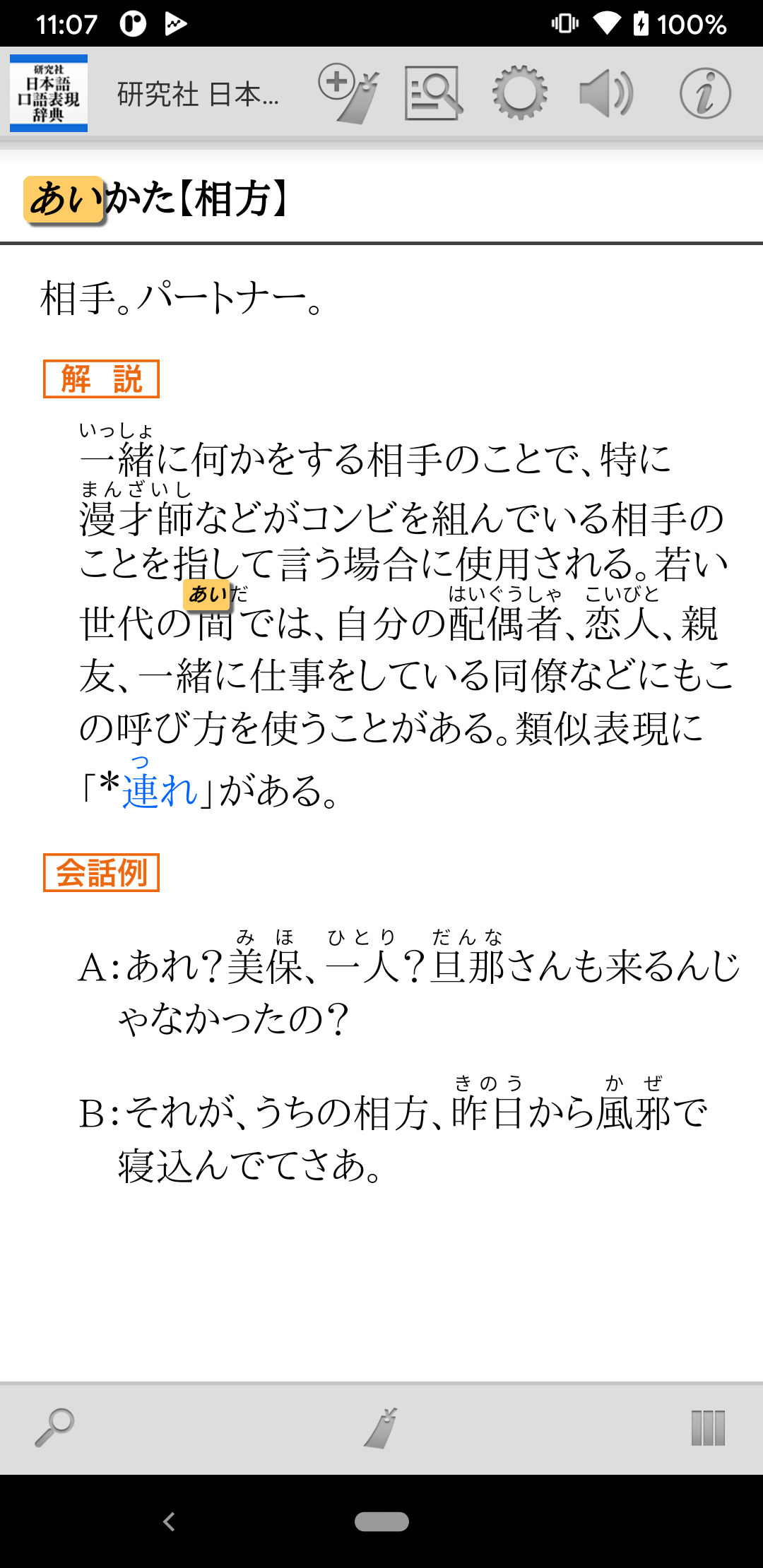This screenshot has width=763, height=1568.
Task: Tap the add bookmark icon
Action: [x=349, y=93]
